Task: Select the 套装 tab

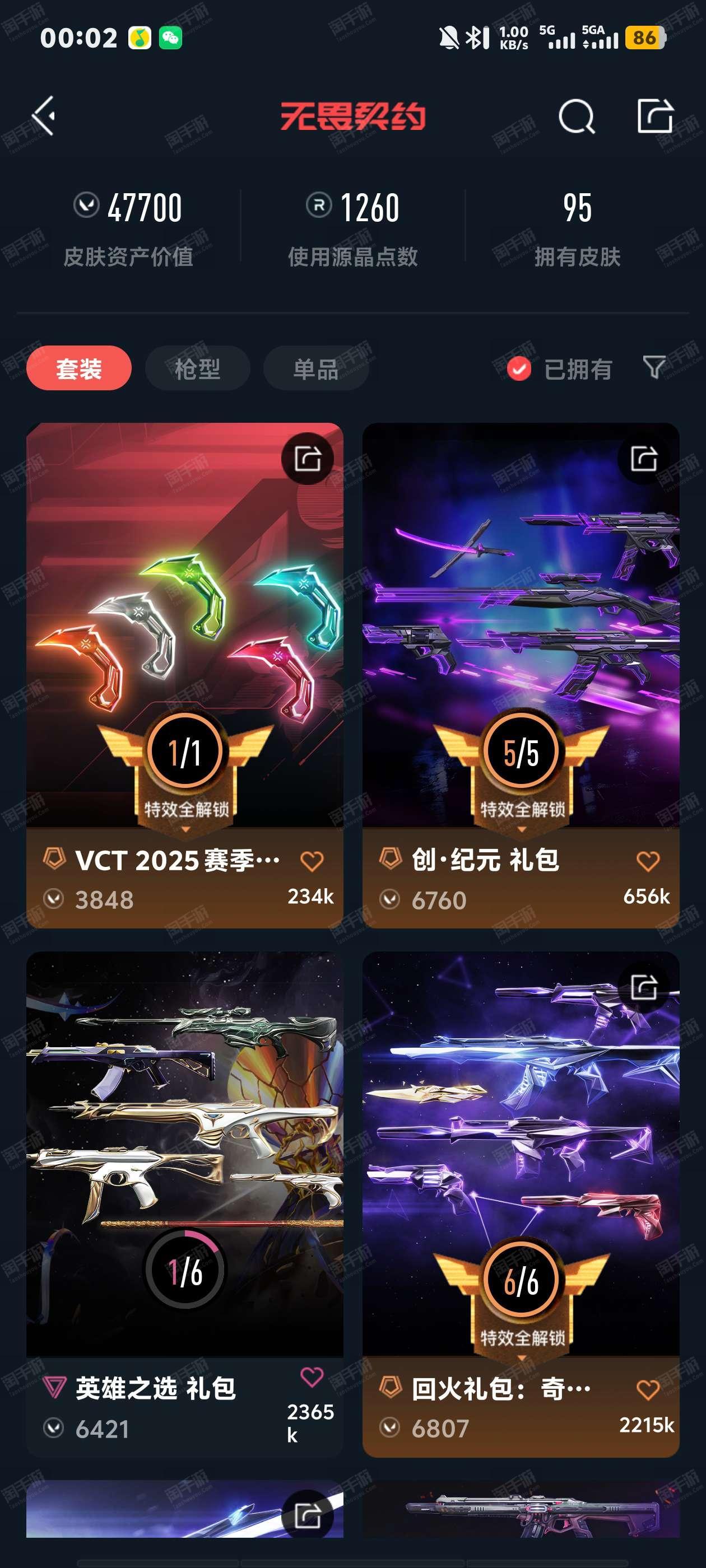Action: (x=78, y=368)
